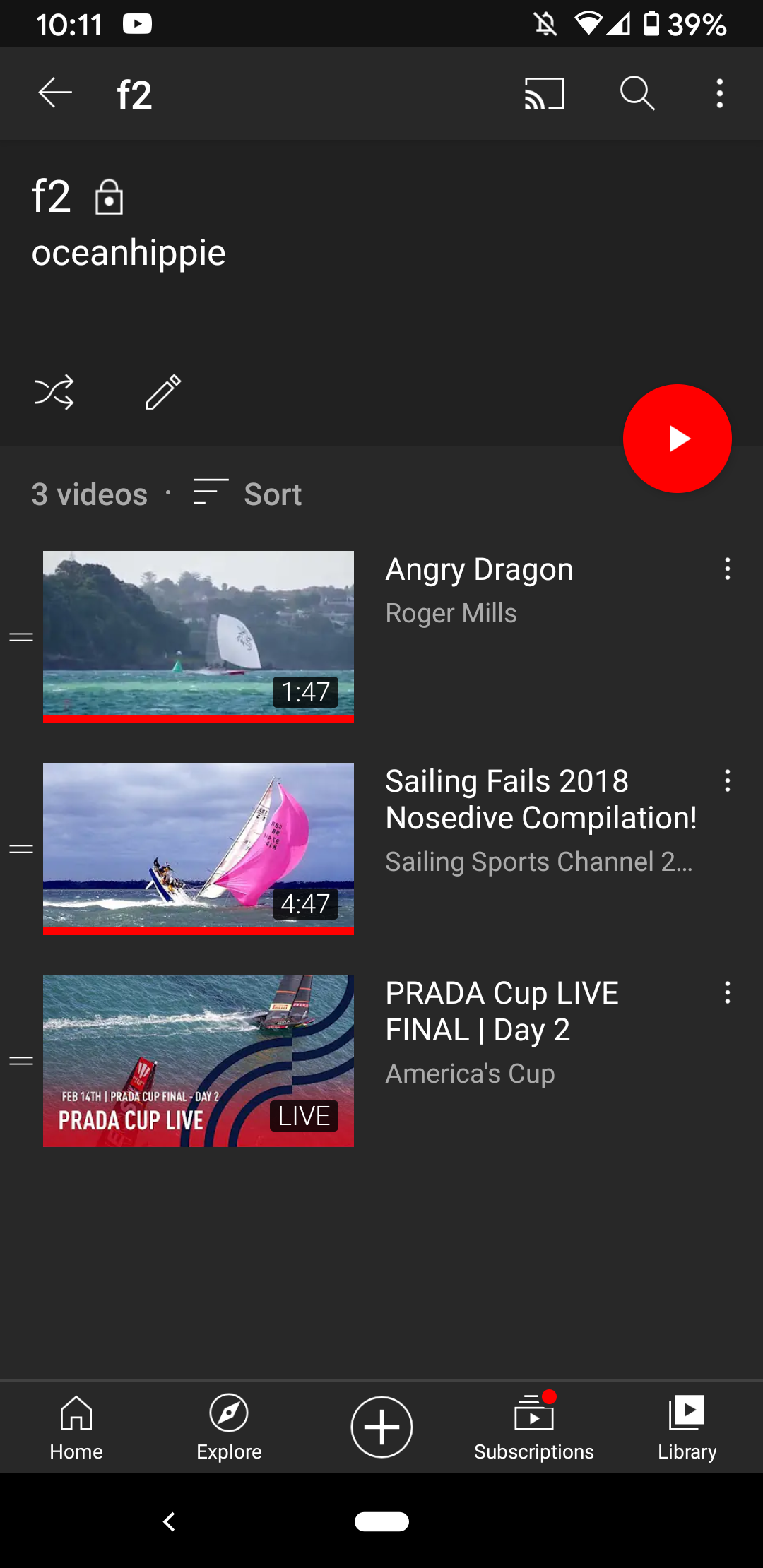Open the Angry Dragon video

199,636
